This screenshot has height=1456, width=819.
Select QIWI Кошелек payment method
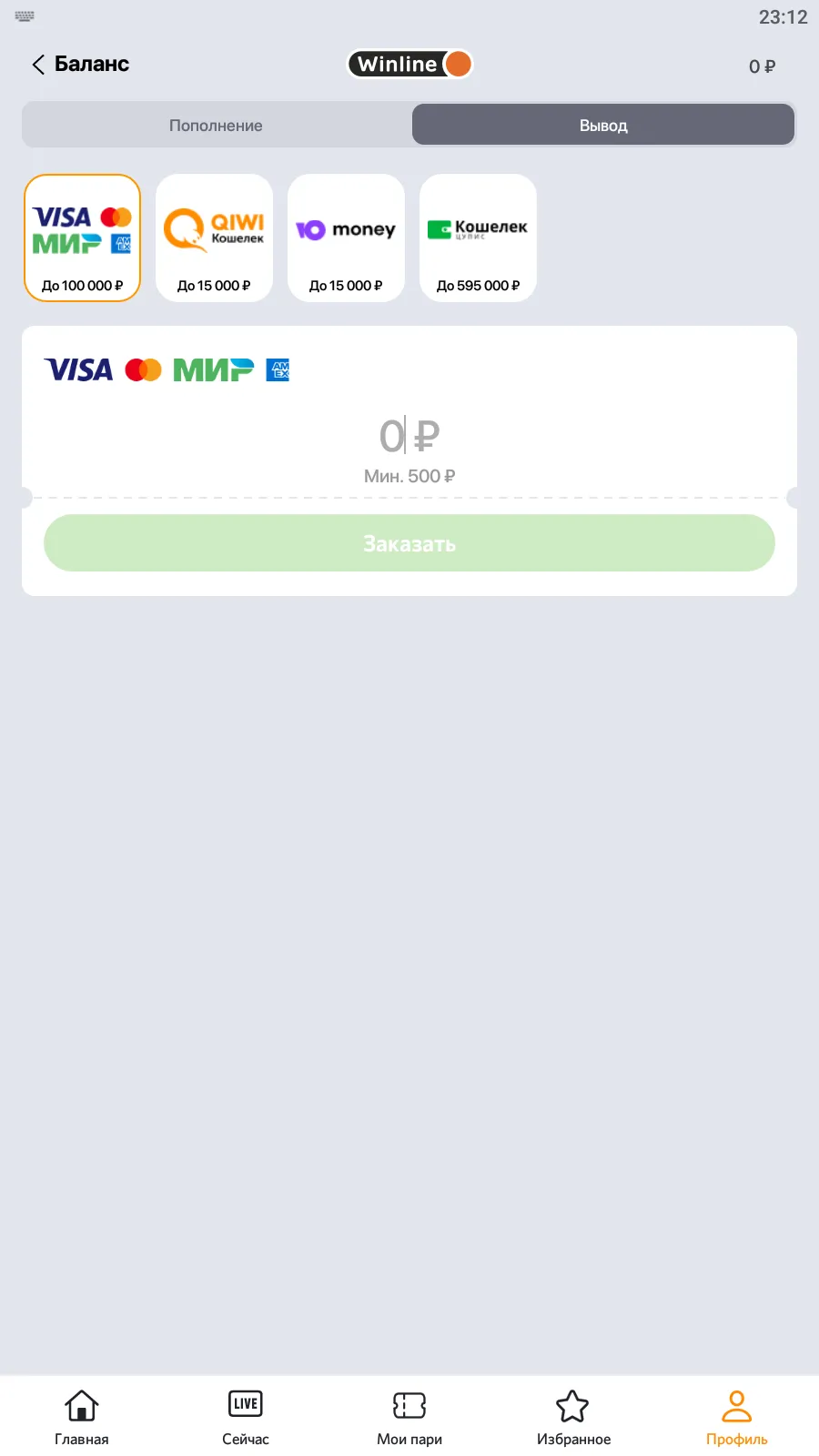pos(214,238)
